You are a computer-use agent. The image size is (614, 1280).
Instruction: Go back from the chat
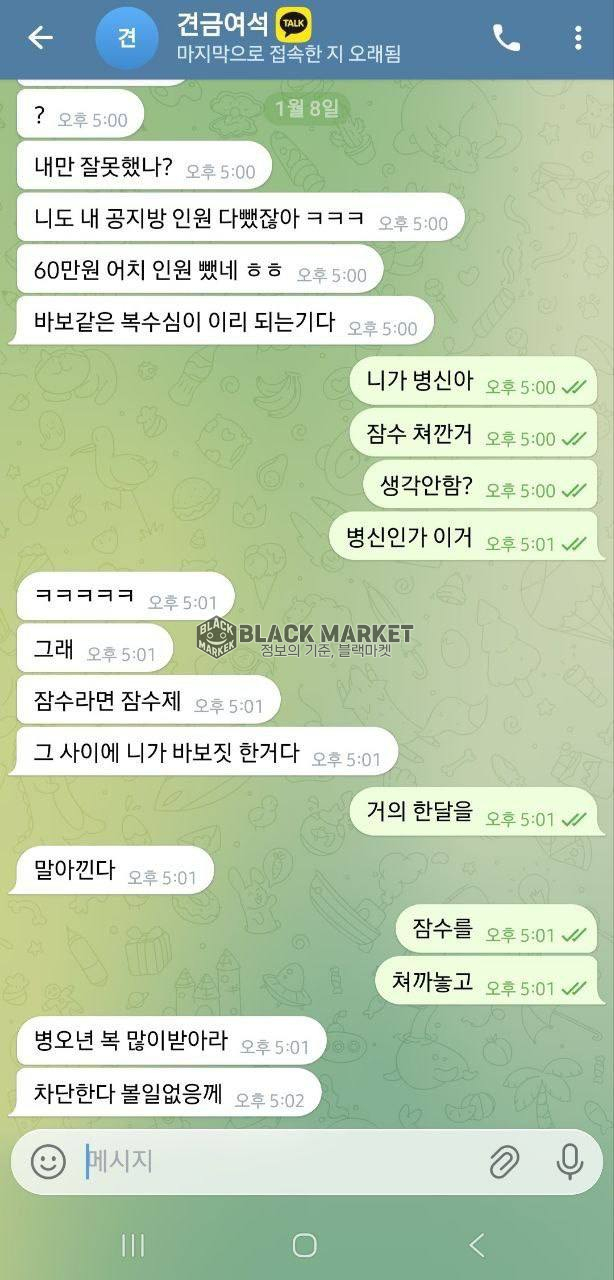(40, 38)
